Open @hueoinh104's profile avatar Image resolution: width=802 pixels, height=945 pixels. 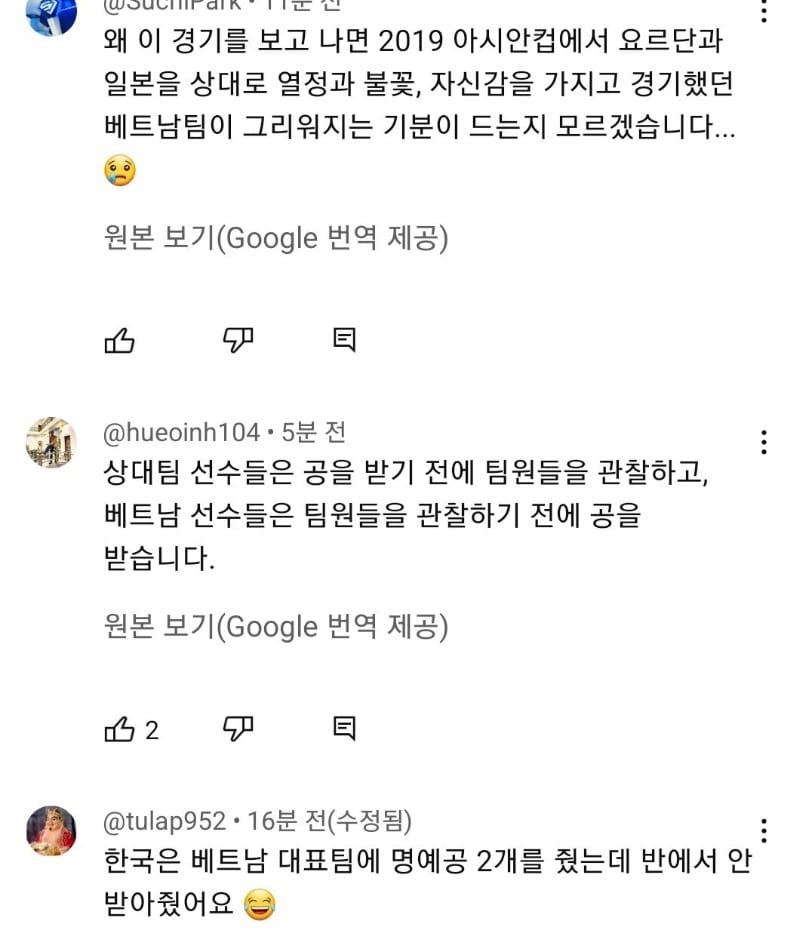coord(51,442)
